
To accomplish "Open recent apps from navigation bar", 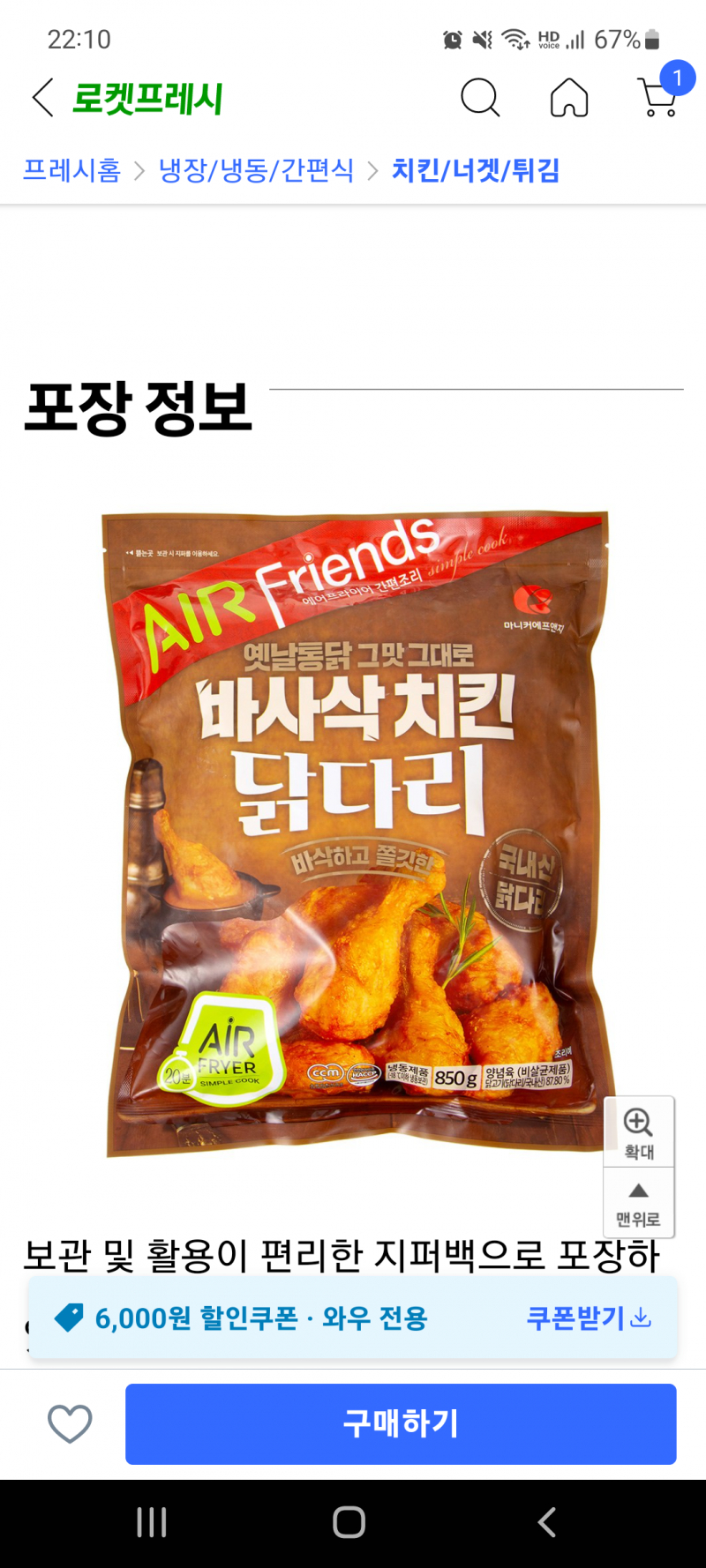I will (152, 1522).
